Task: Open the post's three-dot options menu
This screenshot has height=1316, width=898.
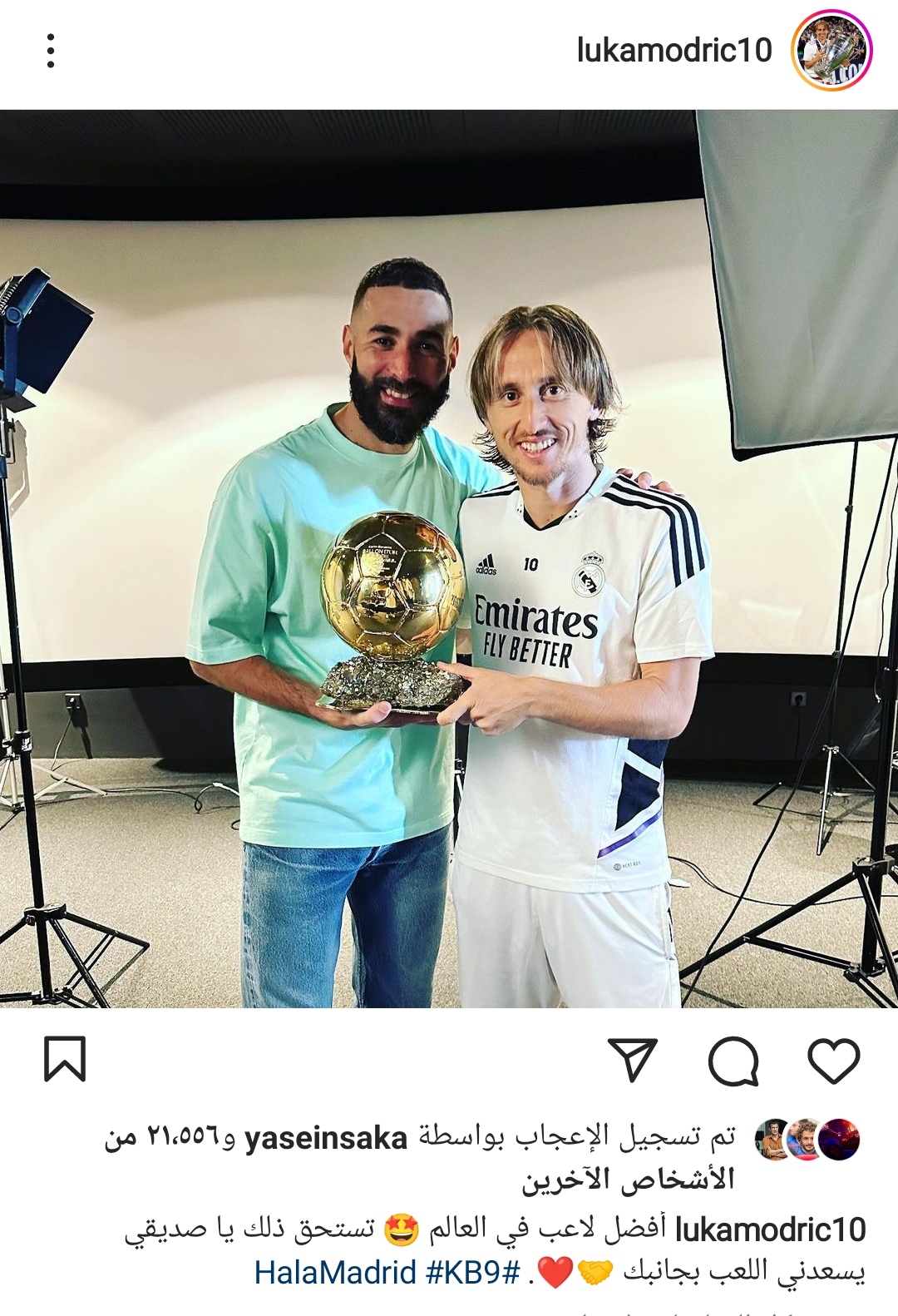Action: (51, 51)
